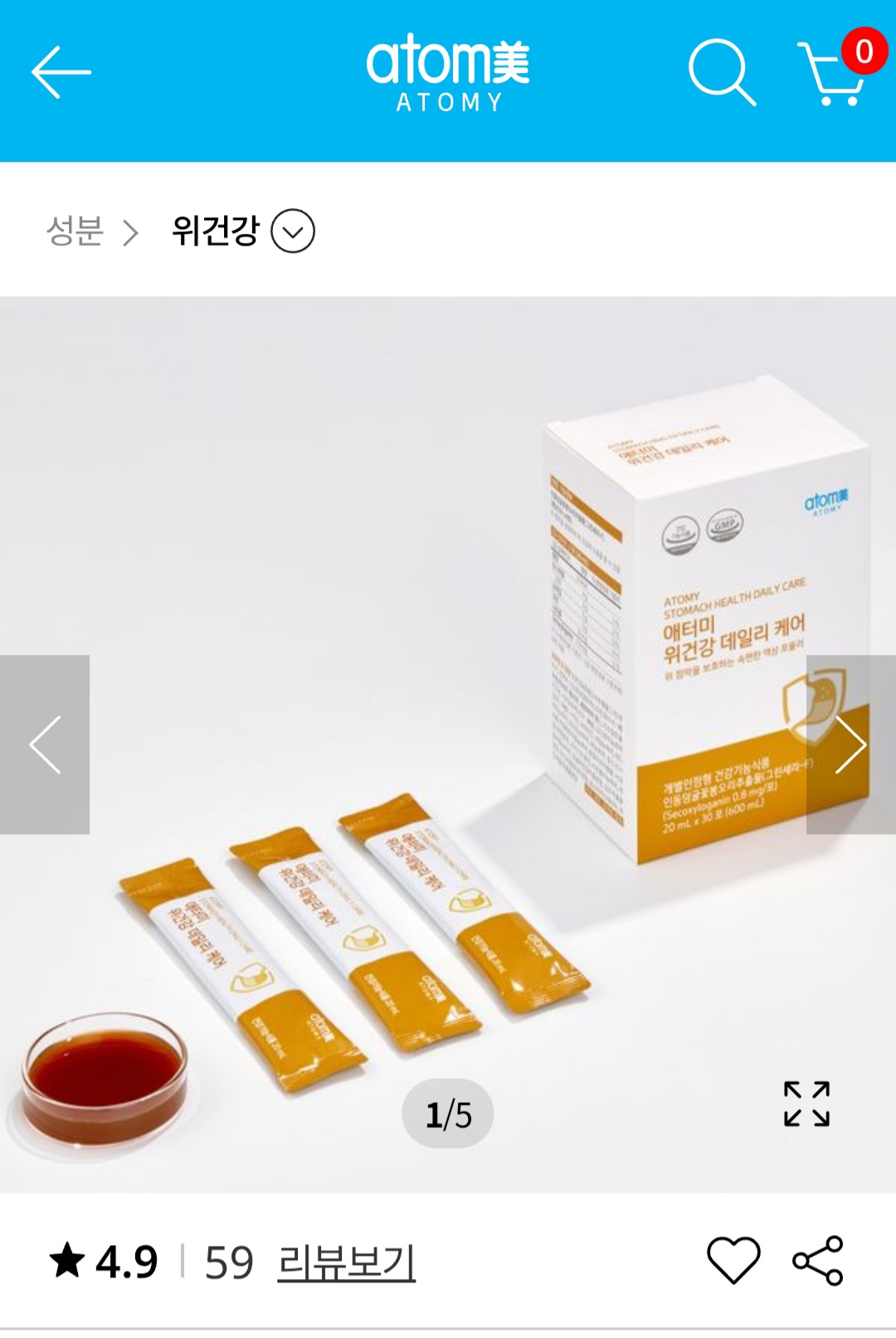This screenshot has width=896, height=1338.
Task: Show the previous product image
Action: (x=45, y=745)
